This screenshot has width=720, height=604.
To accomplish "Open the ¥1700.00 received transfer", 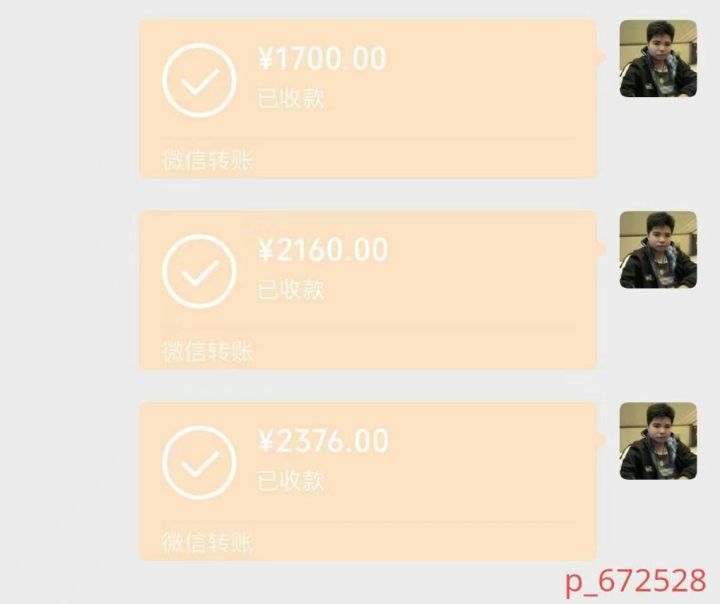I will point(368,98).
